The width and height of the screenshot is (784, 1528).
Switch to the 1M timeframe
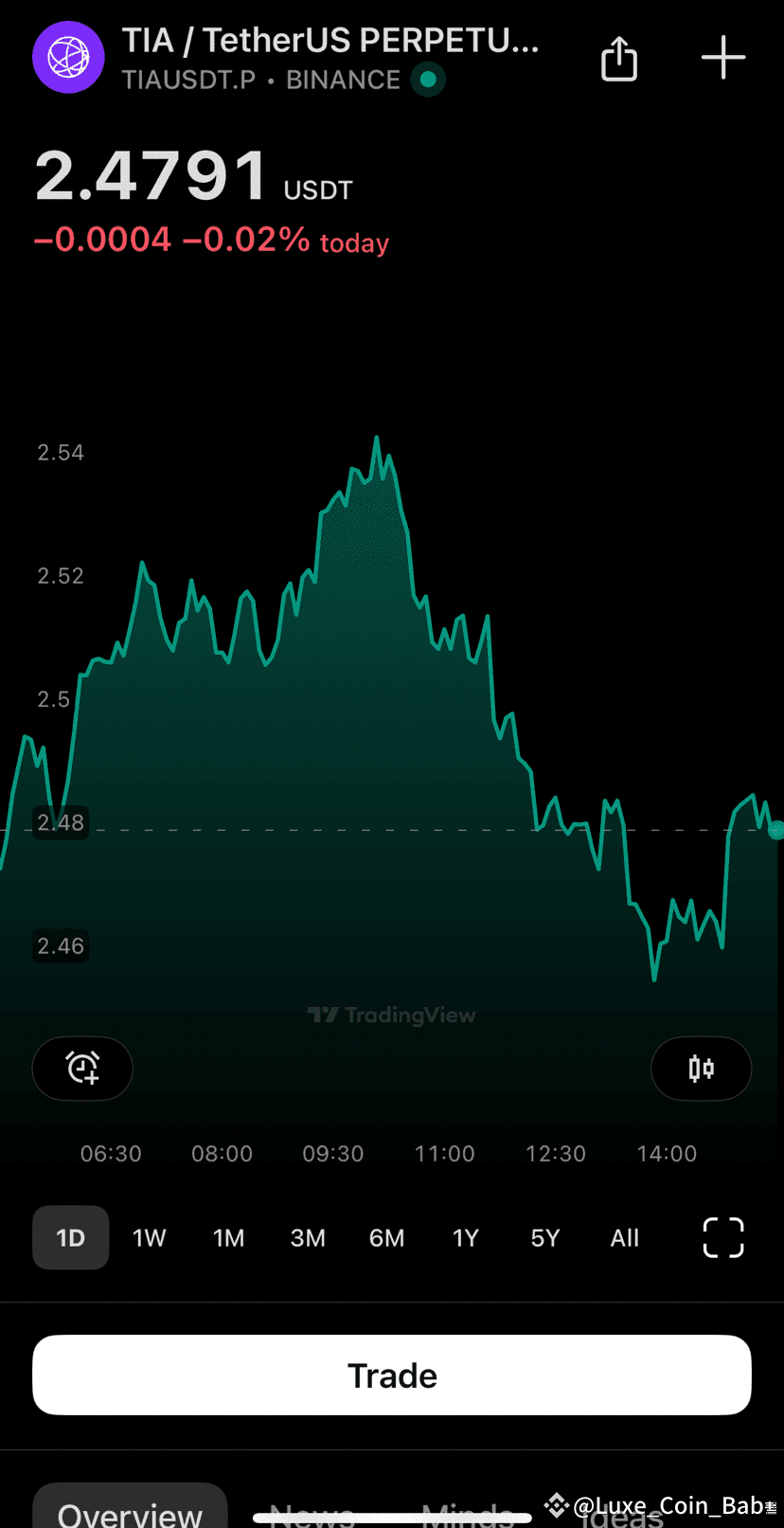coord(228,1237)
